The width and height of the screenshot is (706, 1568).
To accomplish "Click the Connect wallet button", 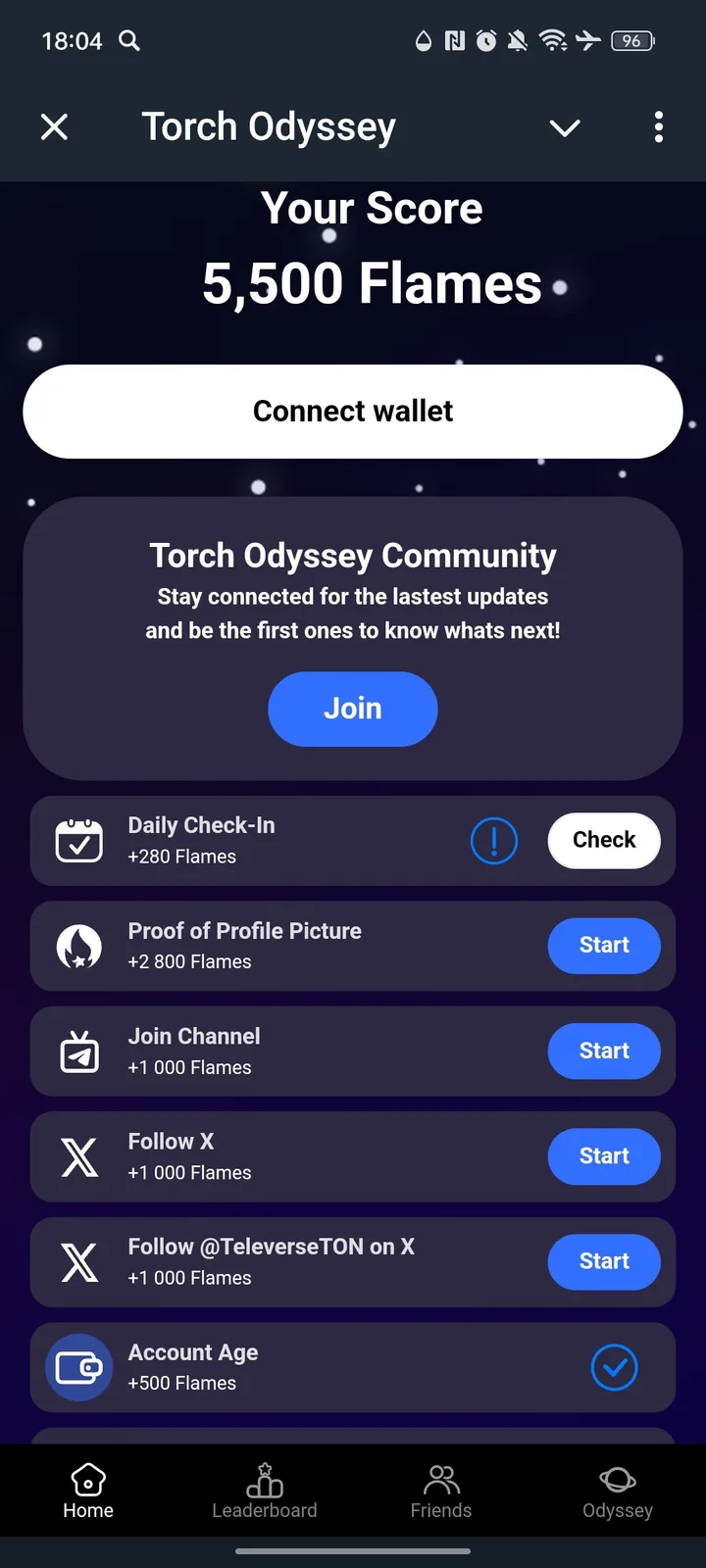I will 353,411.
